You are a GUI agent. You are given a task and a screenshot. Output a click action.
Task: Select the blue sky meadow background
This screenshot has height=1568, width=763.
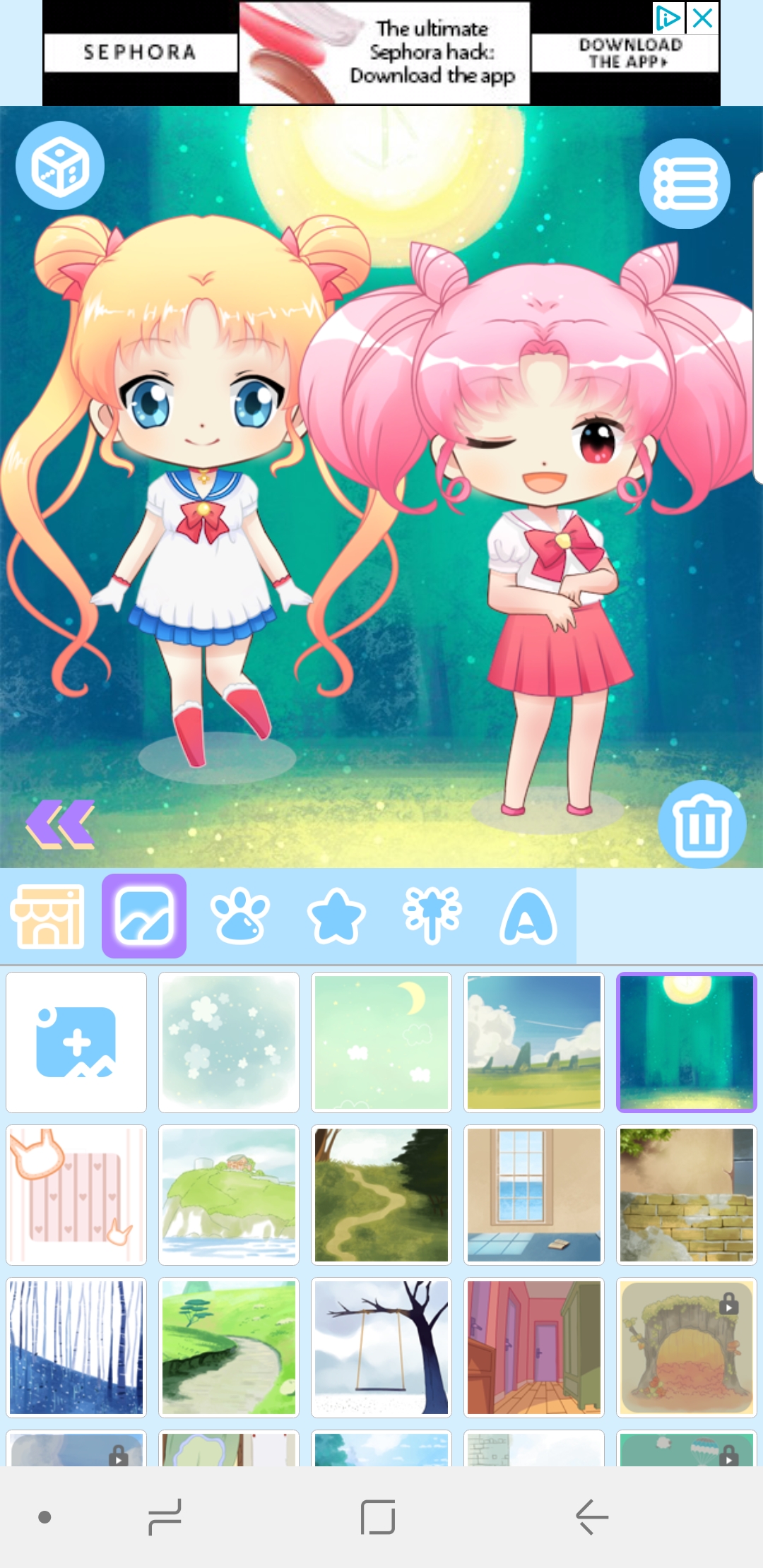534,1043
